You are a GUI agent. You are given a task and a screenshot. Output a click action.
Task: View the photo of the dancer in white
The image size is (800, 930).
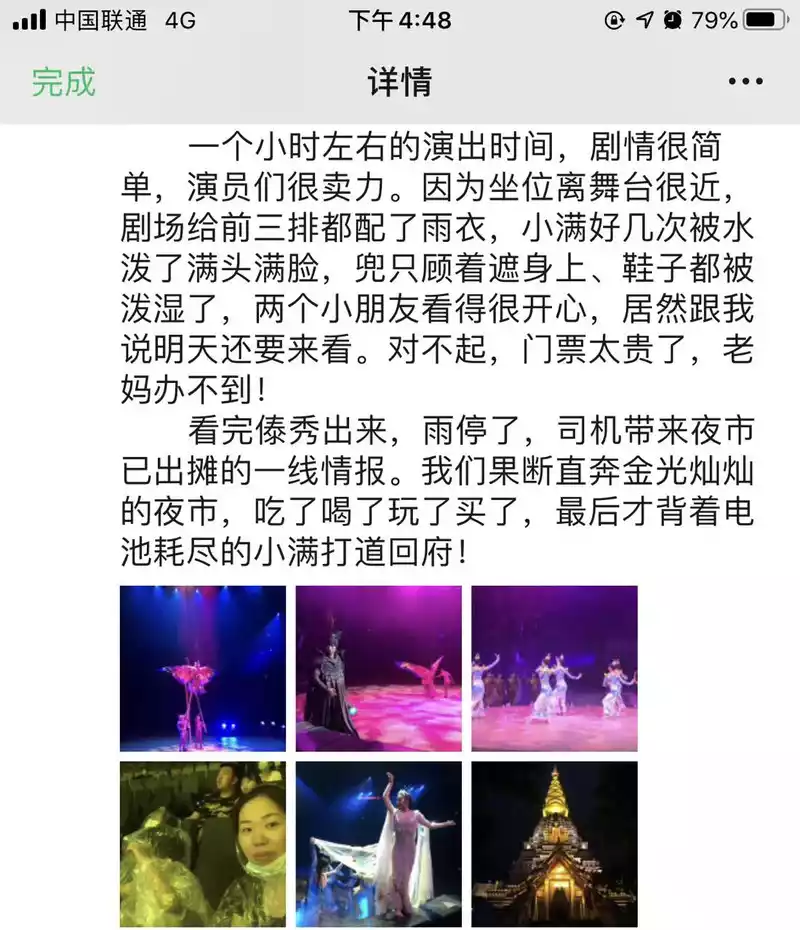[x=379, y=844]
